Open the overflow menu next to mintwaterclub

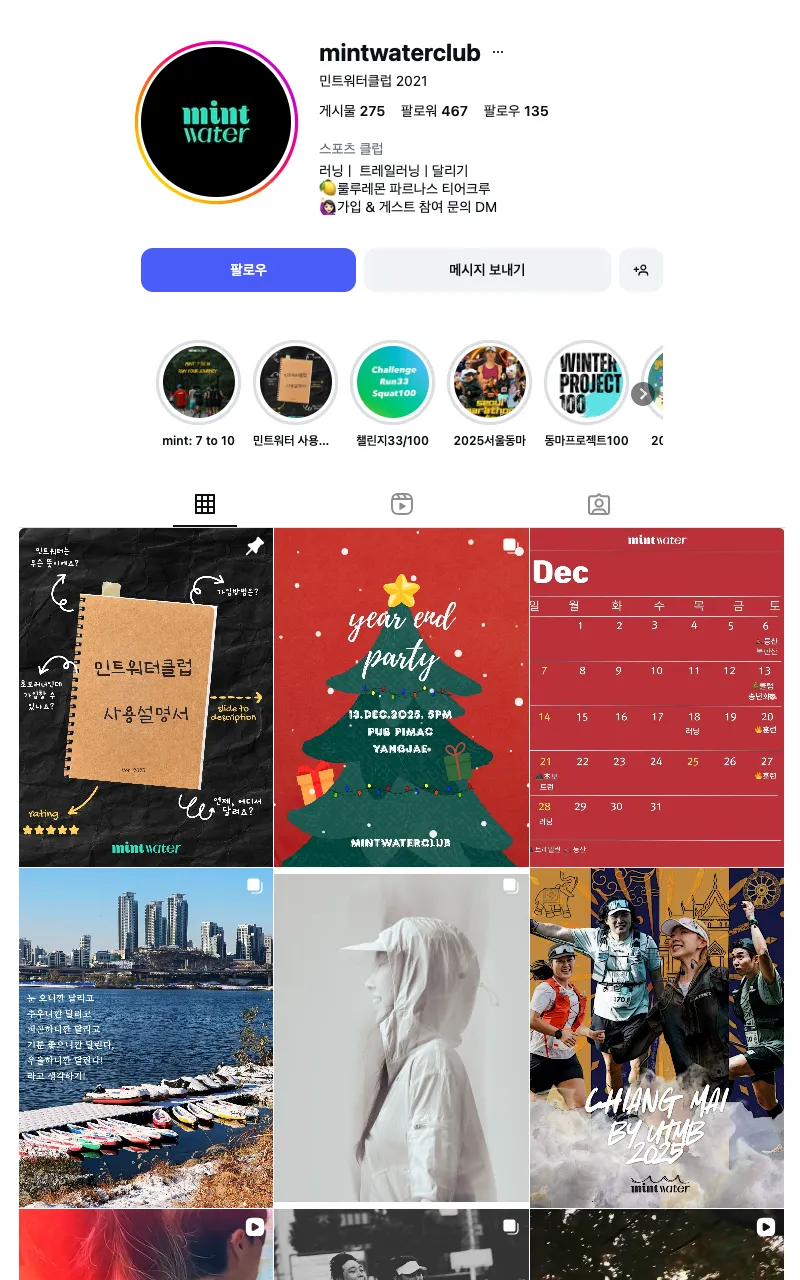click(x=498, y=53)
